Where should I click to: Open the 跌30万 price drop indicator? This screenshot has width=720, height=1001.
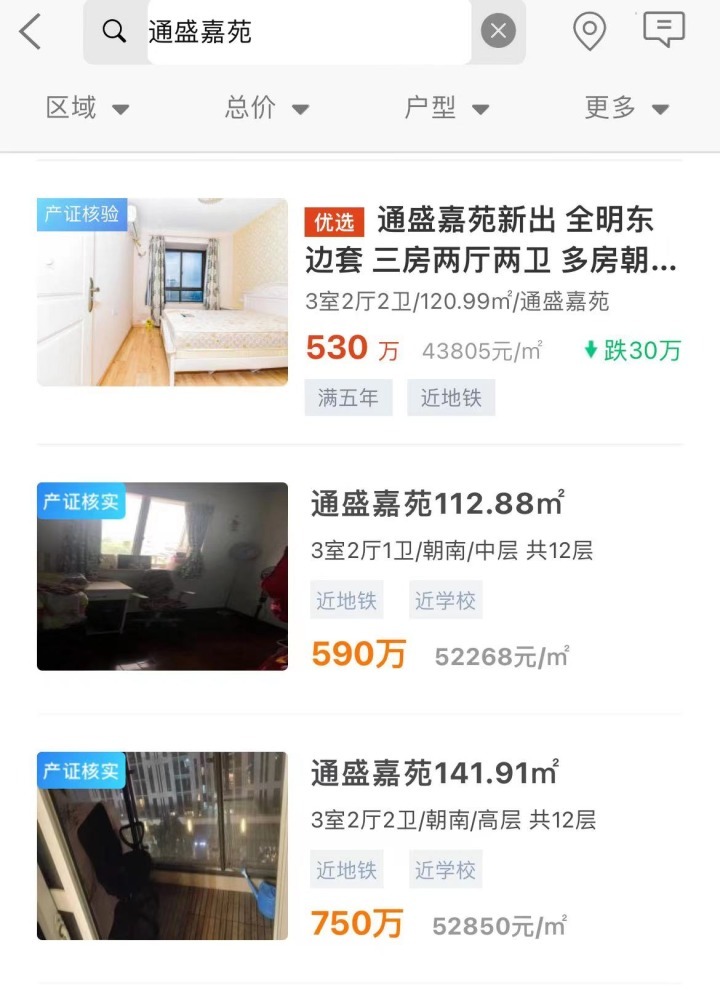coord(635,349)
